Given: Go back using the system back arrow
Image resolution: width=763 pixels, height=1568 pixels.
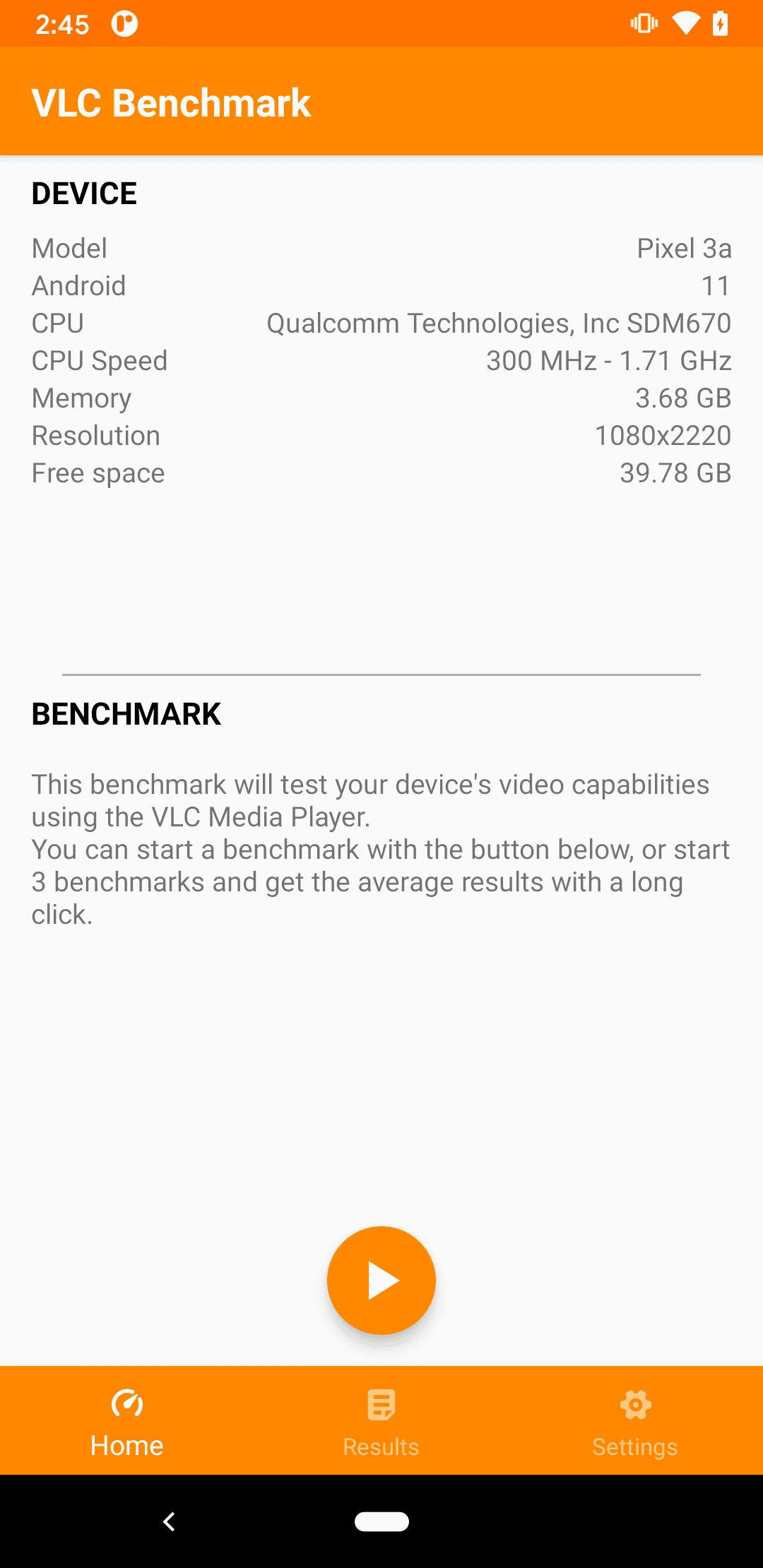Looking at the screenshot, I should click(x=169, y=1521).
